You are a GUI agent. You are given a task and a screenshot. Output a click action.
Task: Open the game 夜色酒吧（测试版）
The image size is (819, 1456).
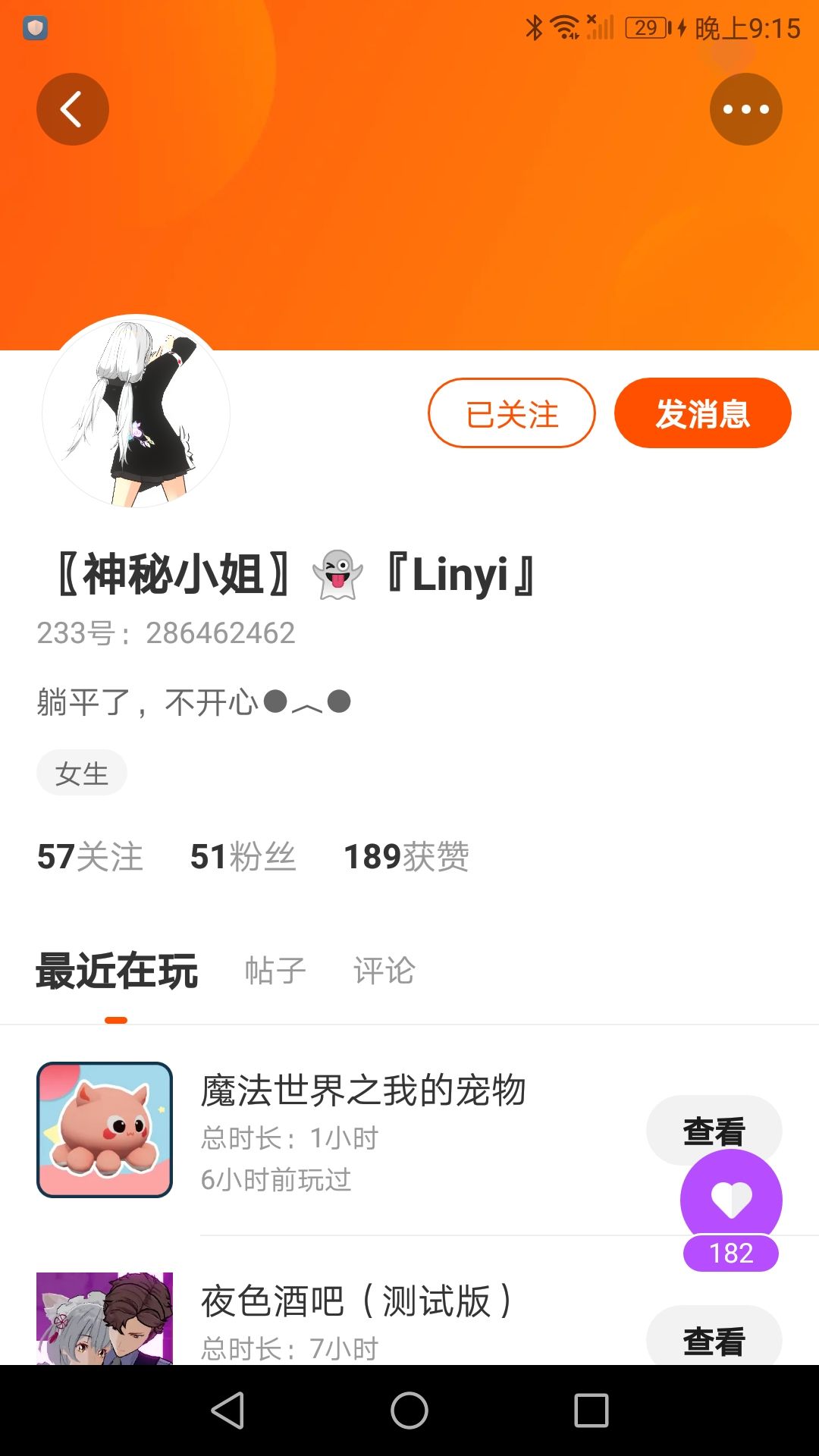(357, 1301)
